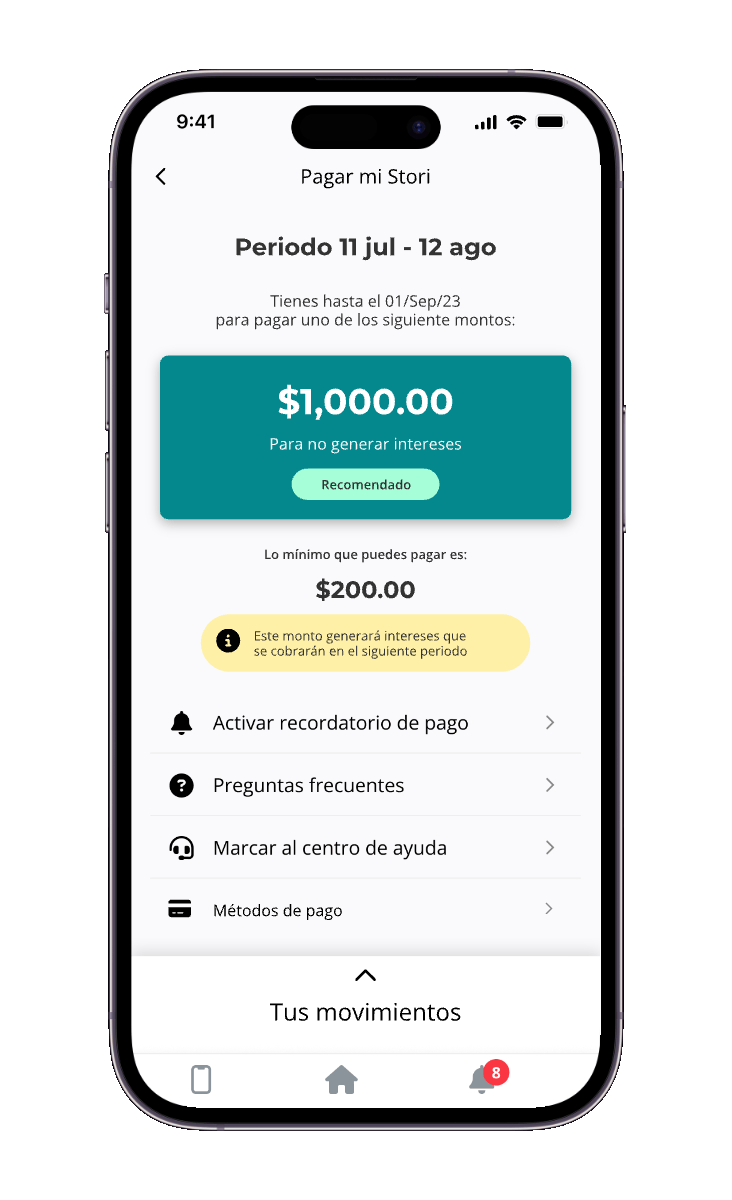Open Métodos de pago
Screen dimensions: 732x1200
pyautogui.click(x=365, y=910)
